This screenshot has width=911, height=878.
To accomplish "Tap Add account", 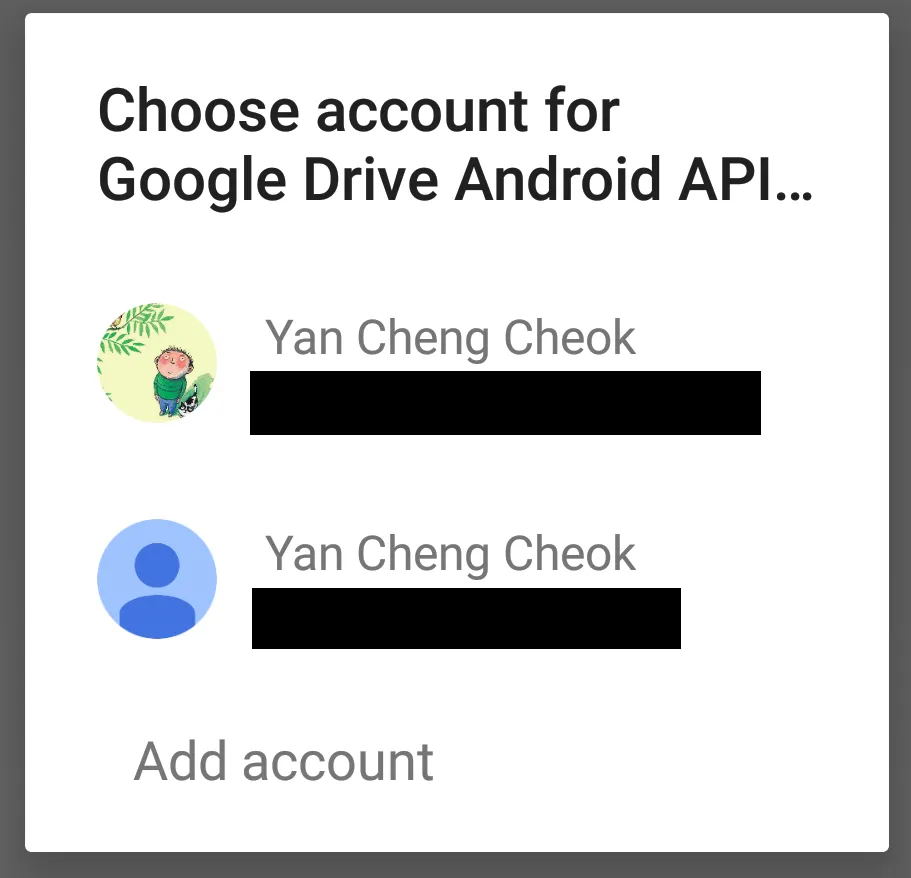I will (284, 762).
